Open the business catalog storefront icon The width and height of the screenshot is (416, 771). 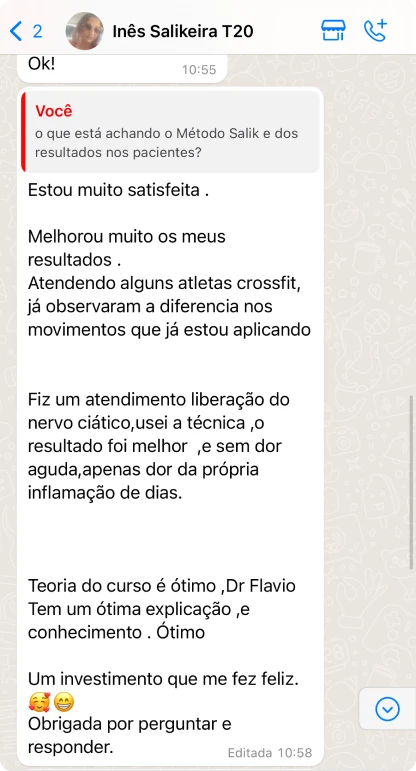point(333,30)
